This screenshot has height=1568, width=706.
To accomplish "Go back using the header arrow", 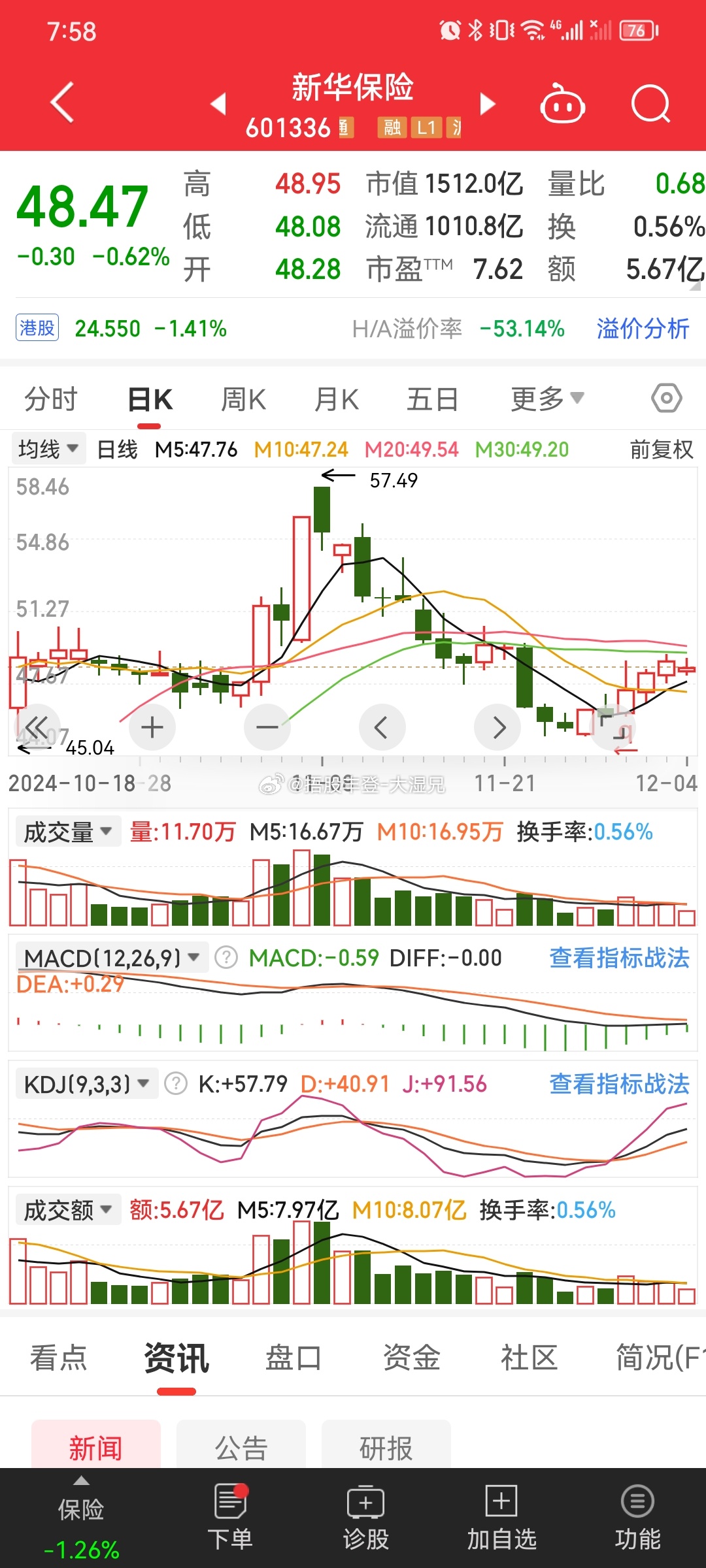I will [63, 103].
